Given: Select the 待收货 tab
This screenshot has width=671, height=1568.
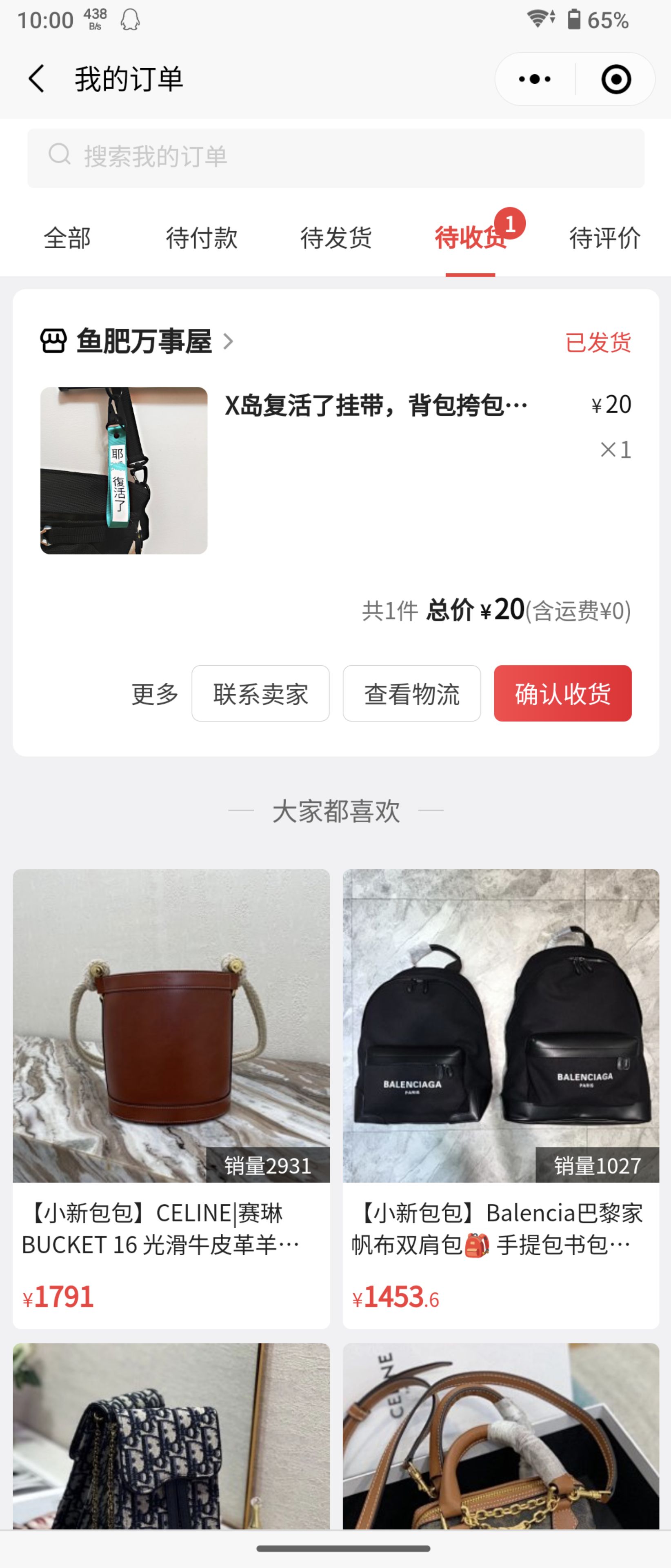Looking at the screenshot, I should 470,238.
